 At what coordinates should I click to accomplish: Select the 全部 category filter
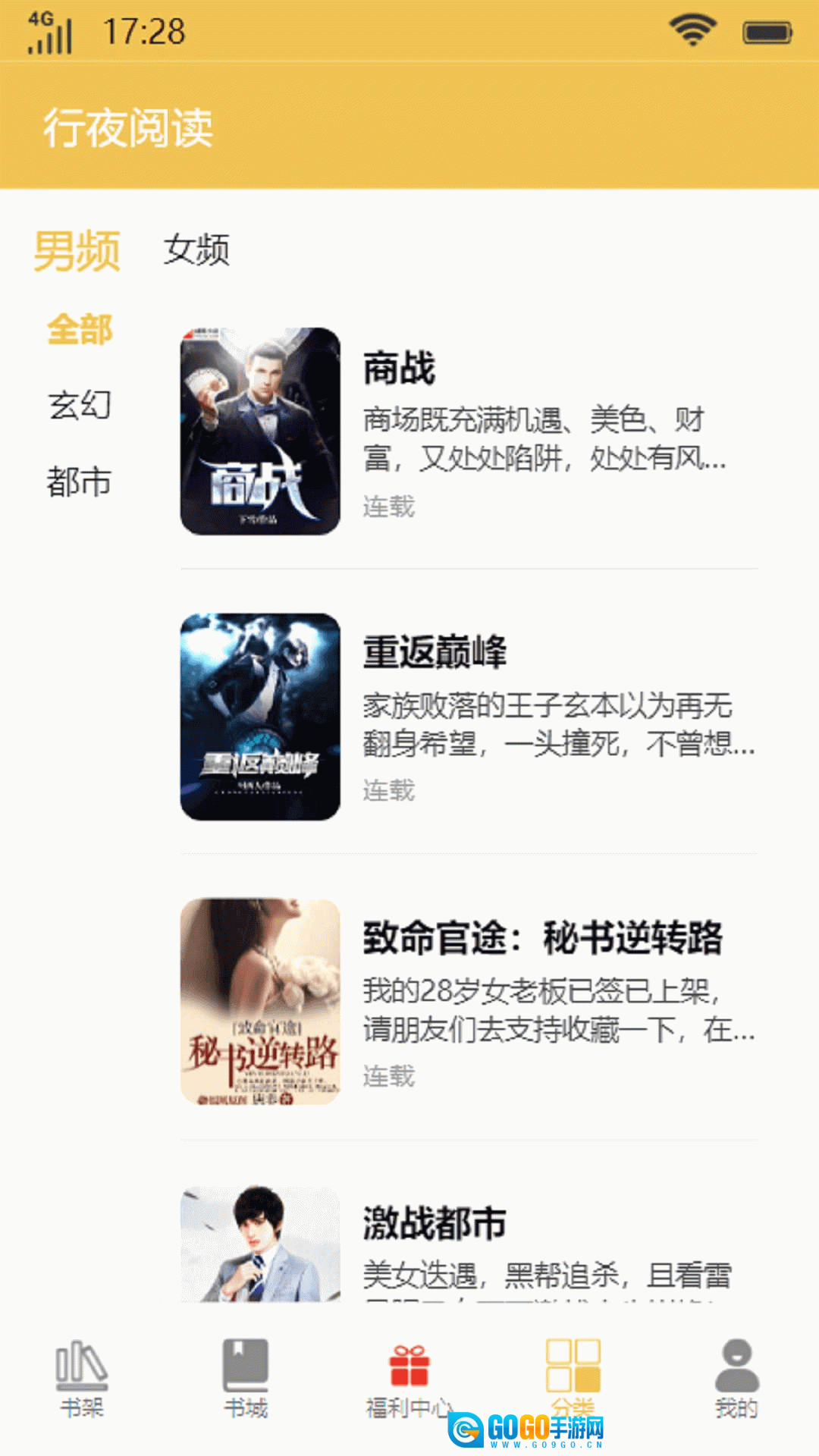click(x=80, y=329)
